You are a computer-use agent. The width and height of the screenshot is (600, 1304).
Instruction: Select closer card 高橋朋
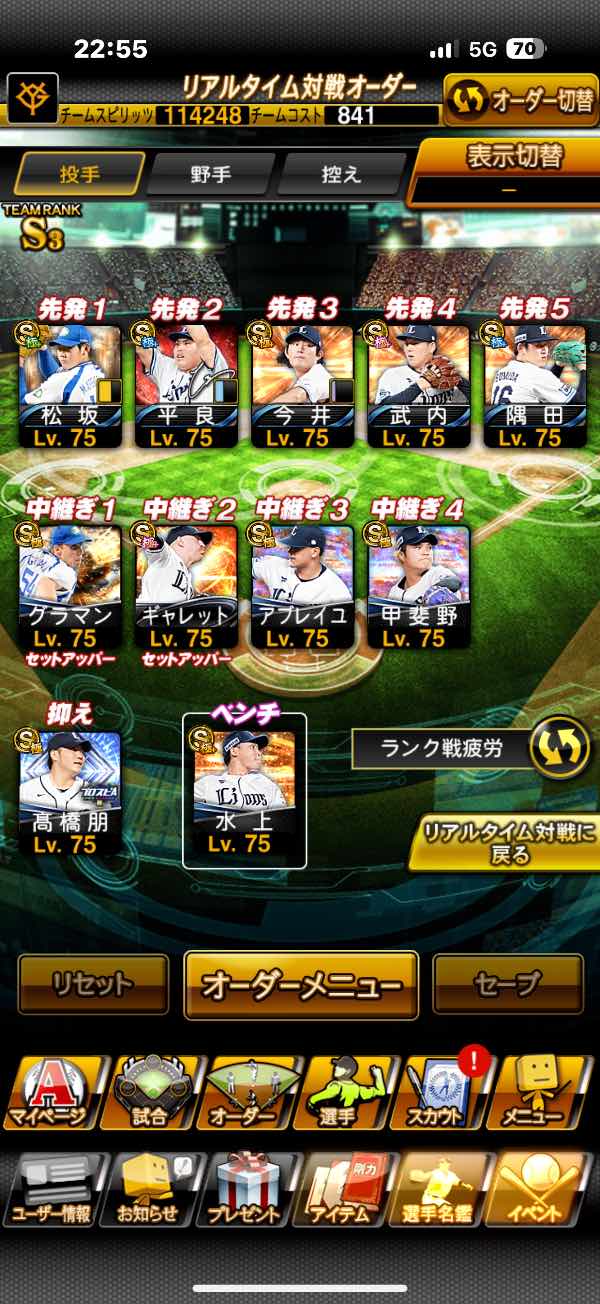coord(70,792)
